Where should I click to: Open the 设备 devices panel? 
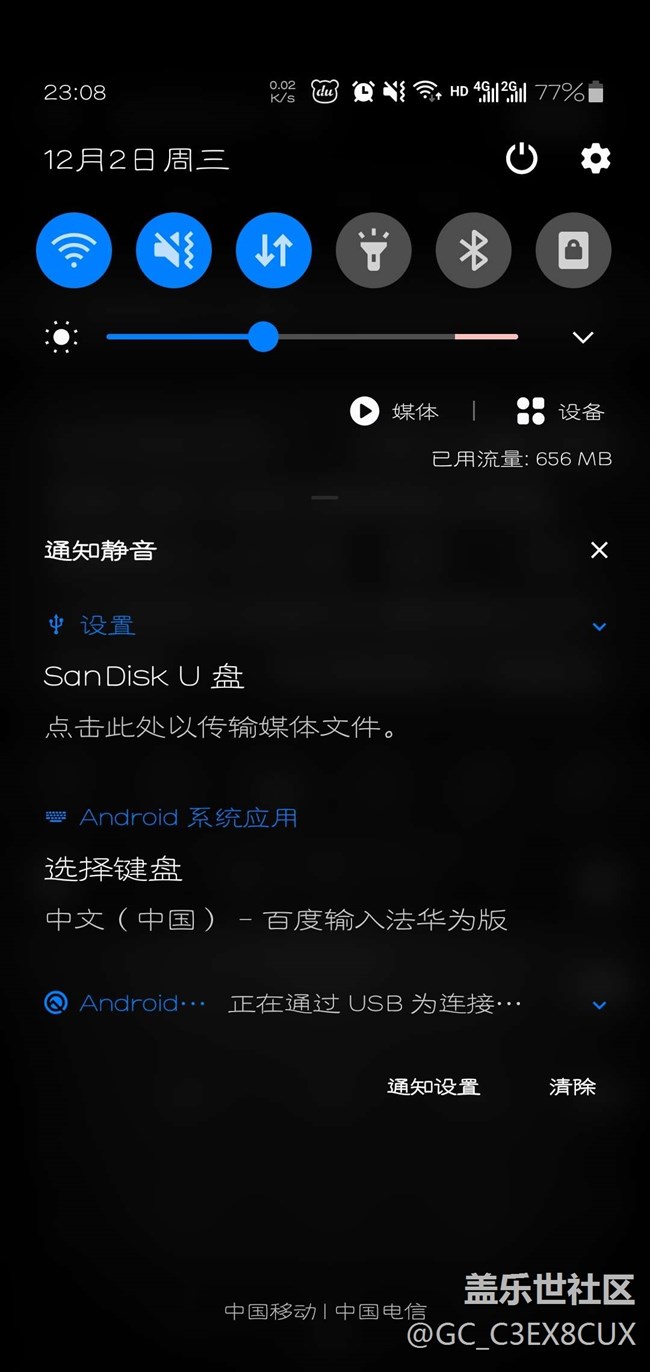(560, 411)
